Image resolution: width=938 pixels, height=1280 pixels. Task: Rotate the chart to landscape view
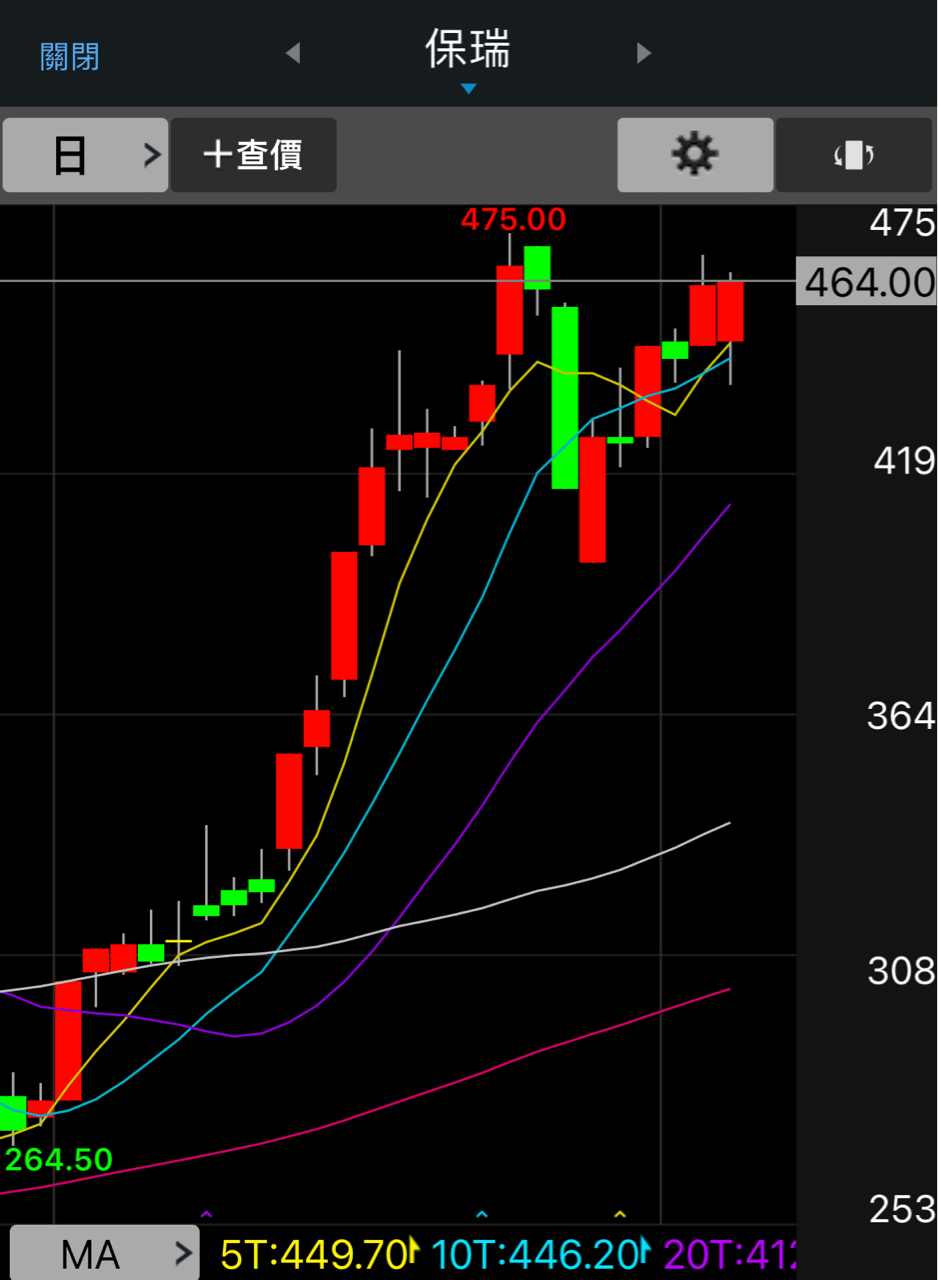tap(854, 155)
